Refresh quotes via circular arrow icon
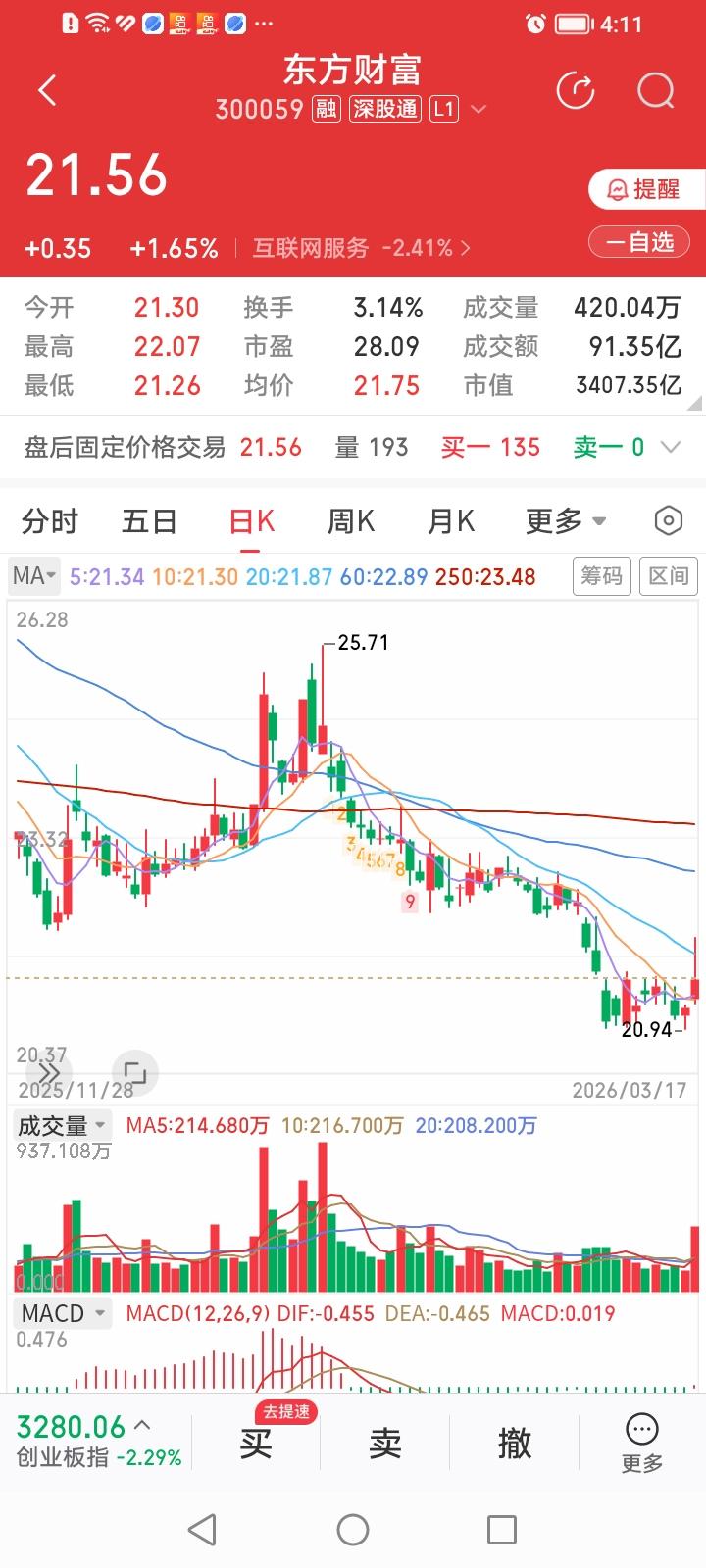The image size is (706, 1568). pos(577,89)
